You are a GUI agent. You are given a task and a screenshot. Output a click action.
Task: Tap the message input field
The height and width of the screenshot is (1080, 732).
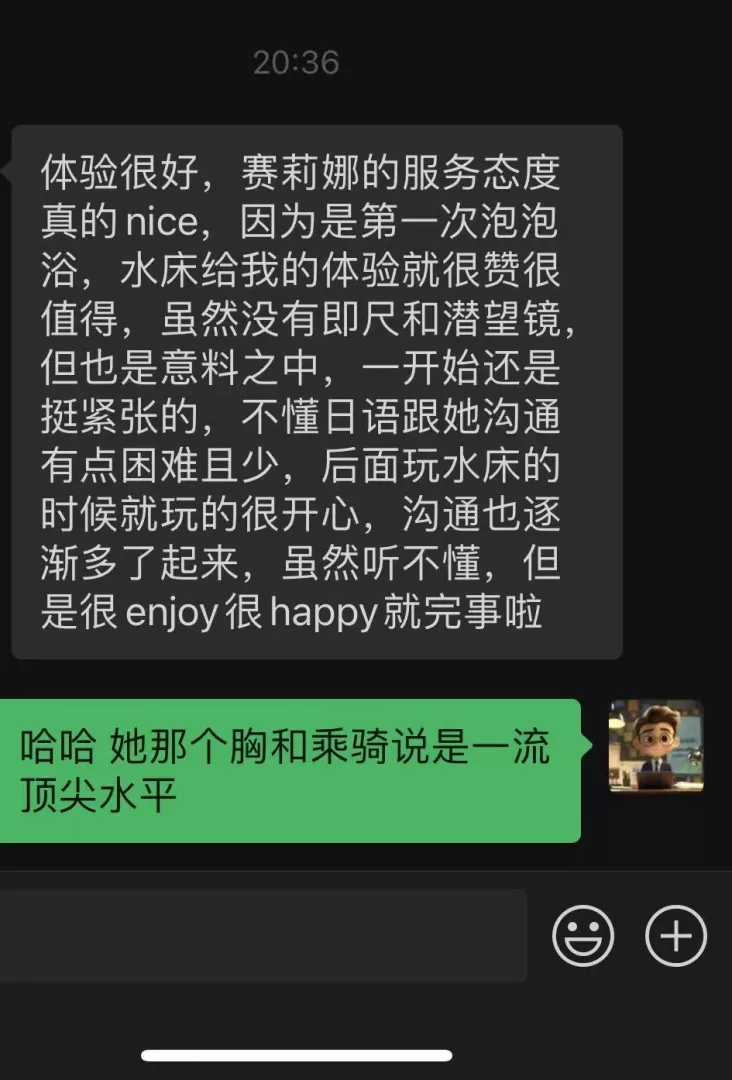(262, 936)
